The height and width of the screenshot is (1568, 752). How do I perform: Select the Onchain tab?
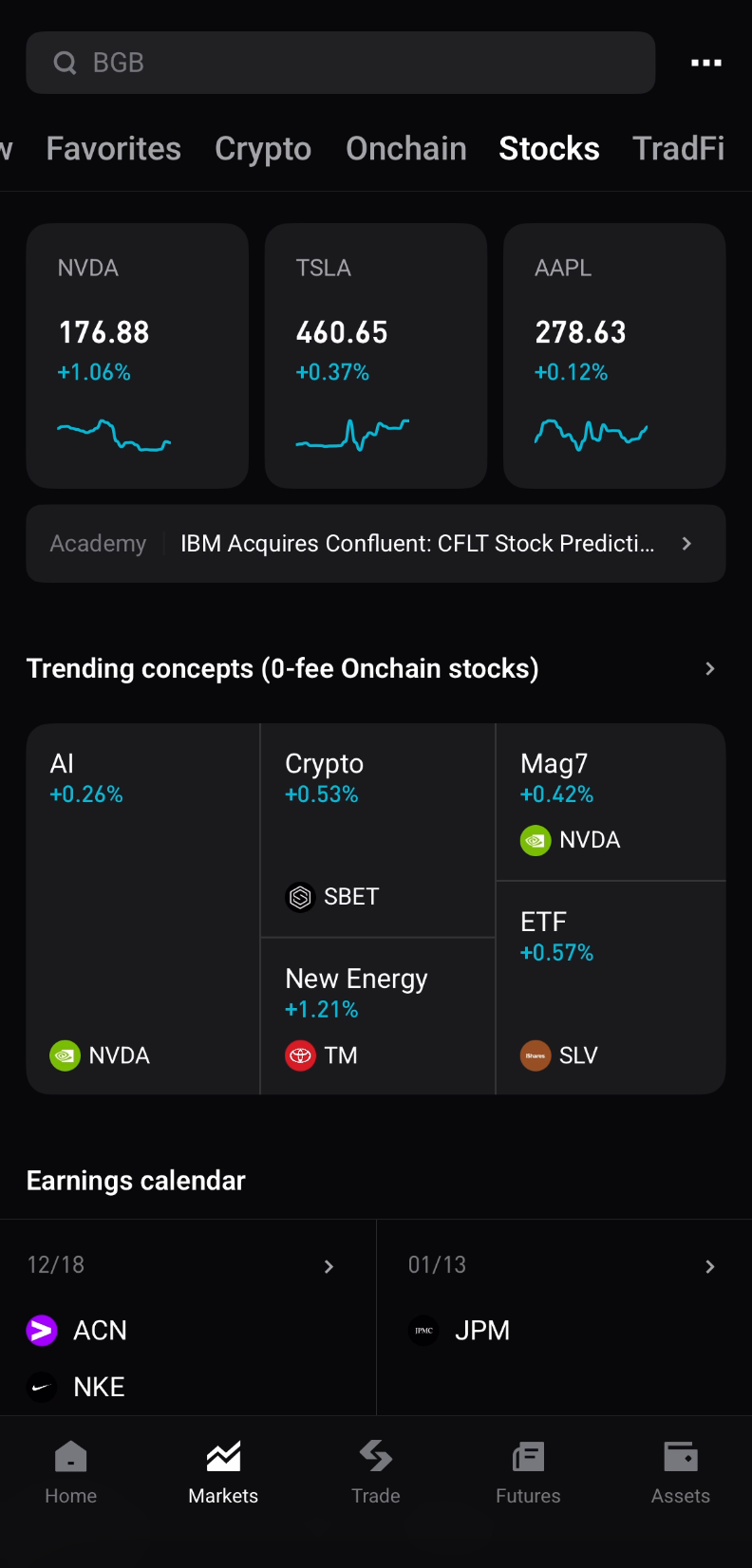click(x=406, y=149)
